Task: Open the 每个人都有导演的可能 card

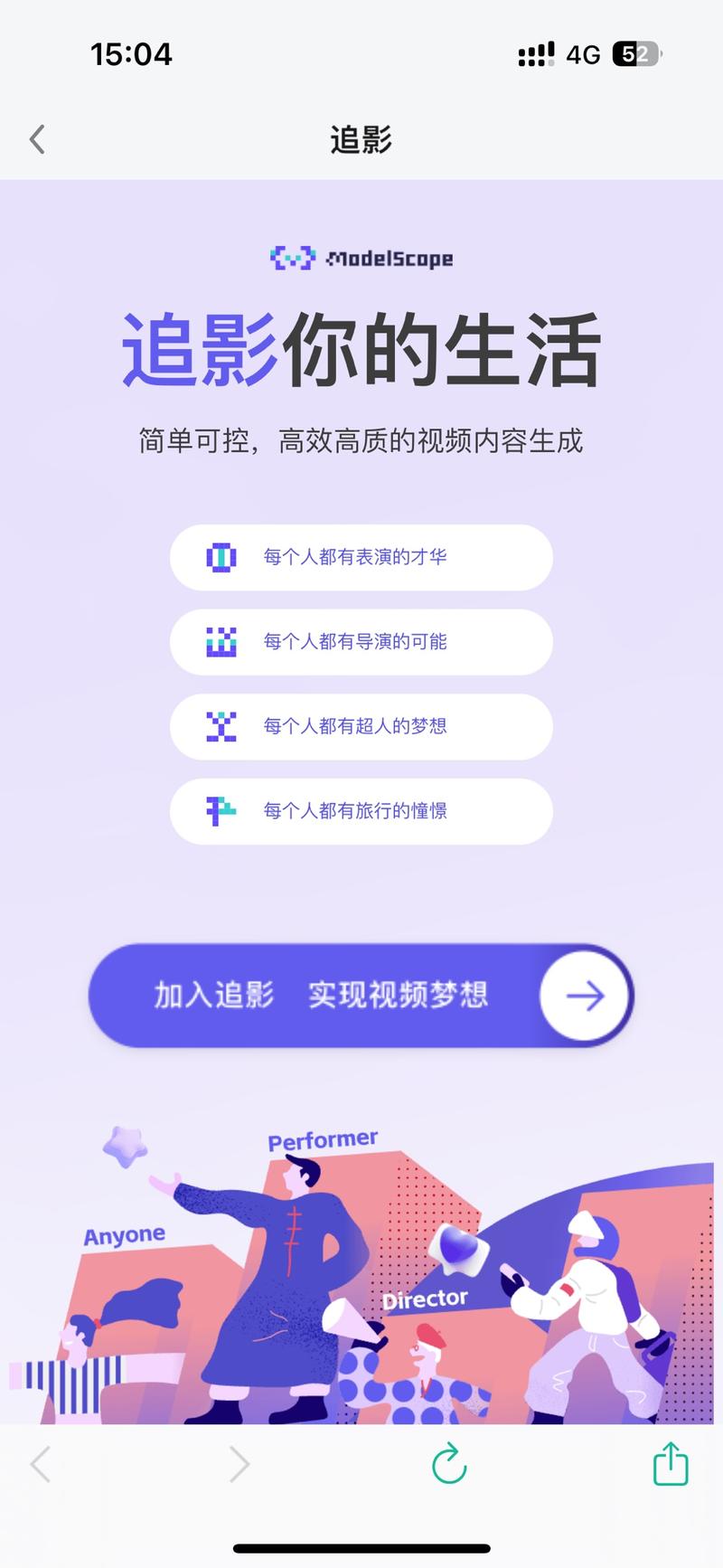Action: pos(361,642)
